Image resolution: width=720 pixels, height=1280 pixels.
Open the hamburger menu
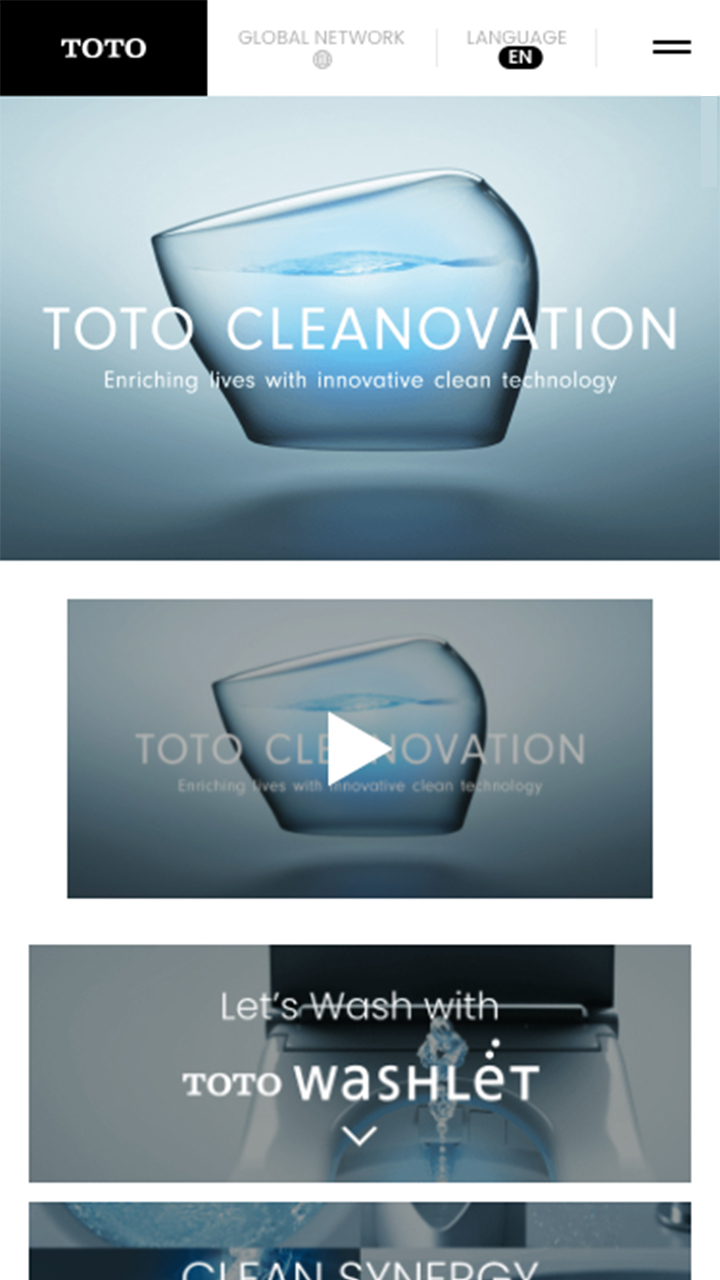[x=671, y=47]
